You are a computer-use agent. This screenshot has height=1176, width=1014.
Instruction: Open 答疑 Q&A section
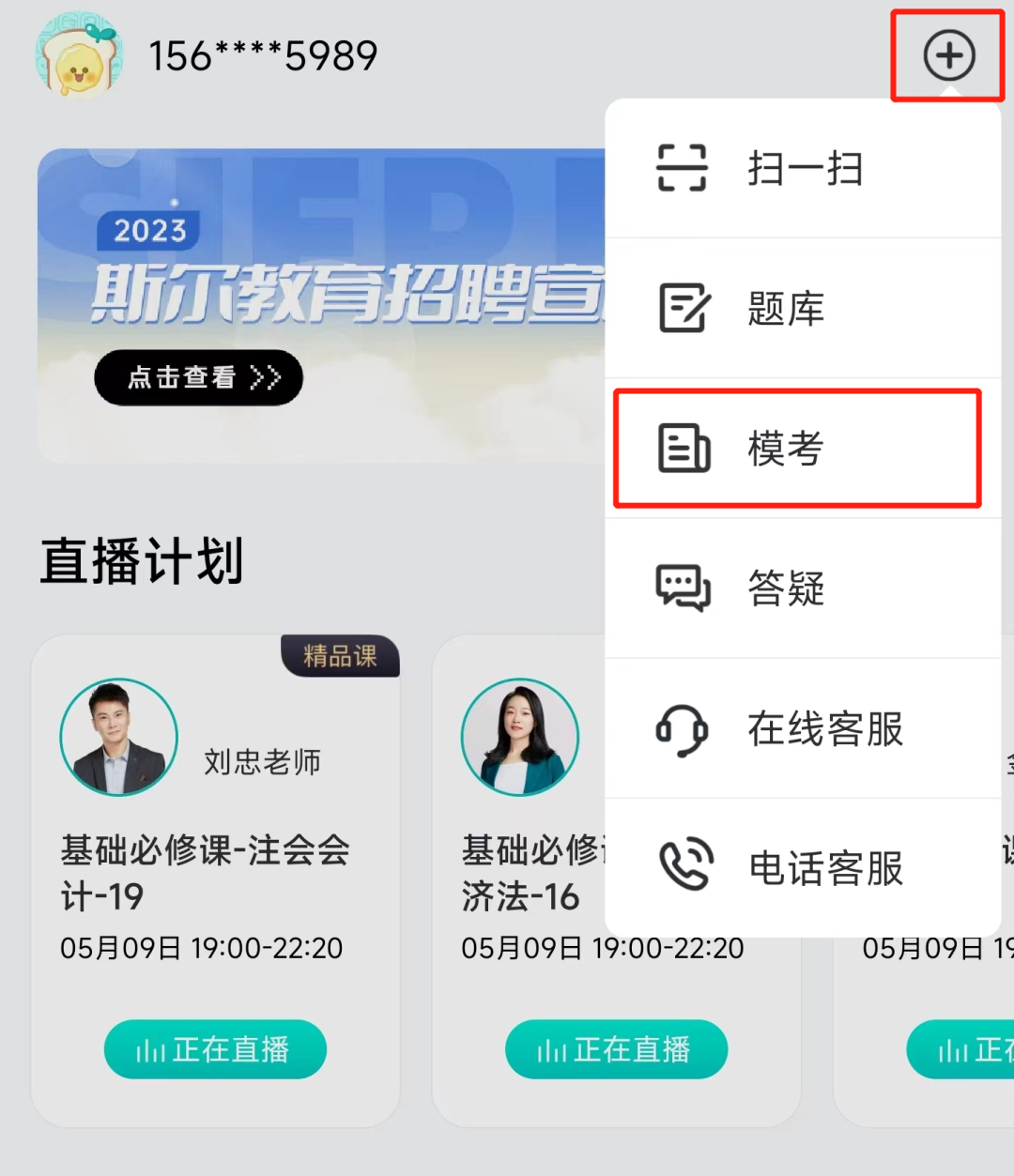(803, 588)
